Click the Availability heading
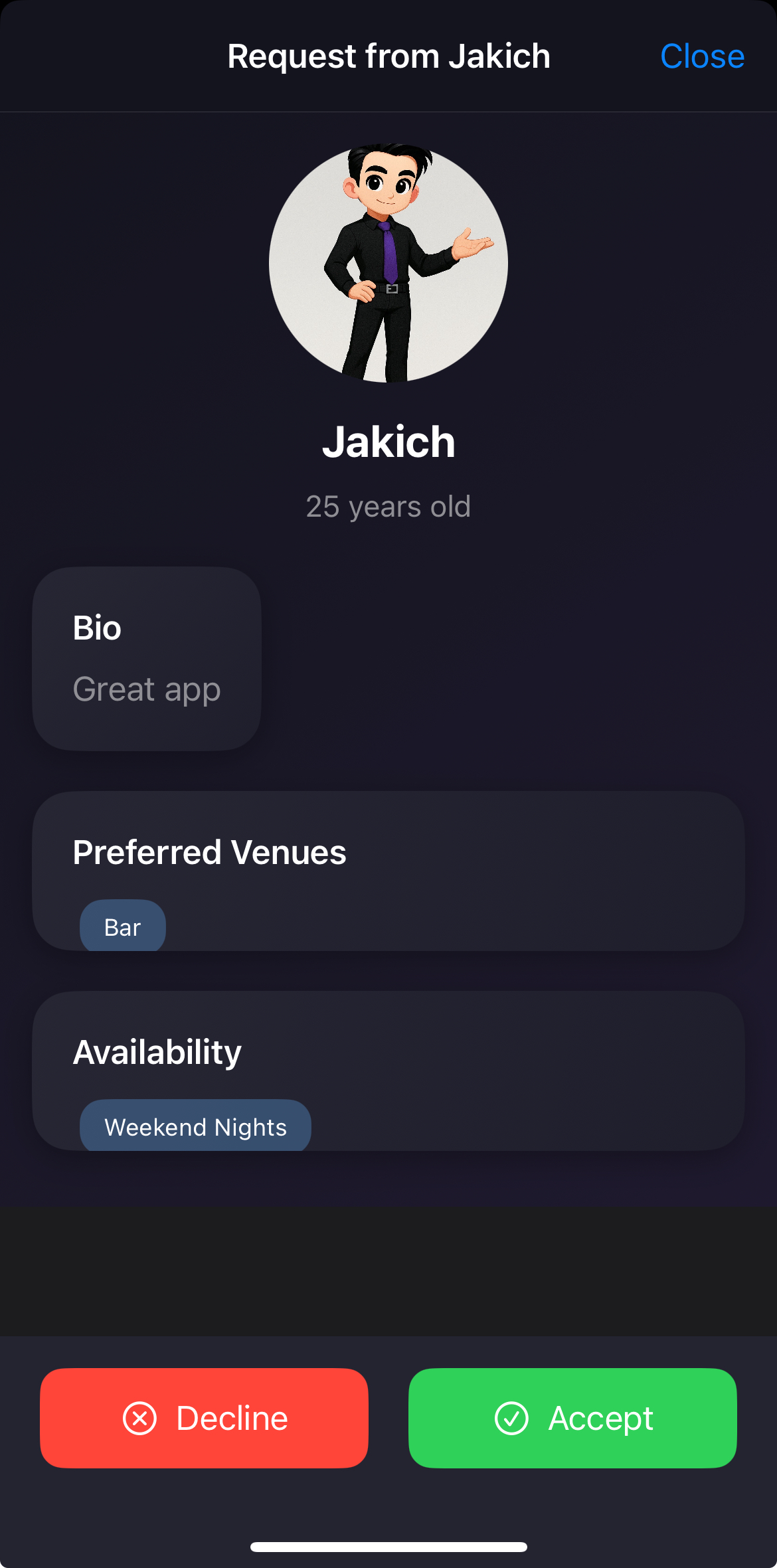This screenshot has height=1568, width=777. 157,1052
